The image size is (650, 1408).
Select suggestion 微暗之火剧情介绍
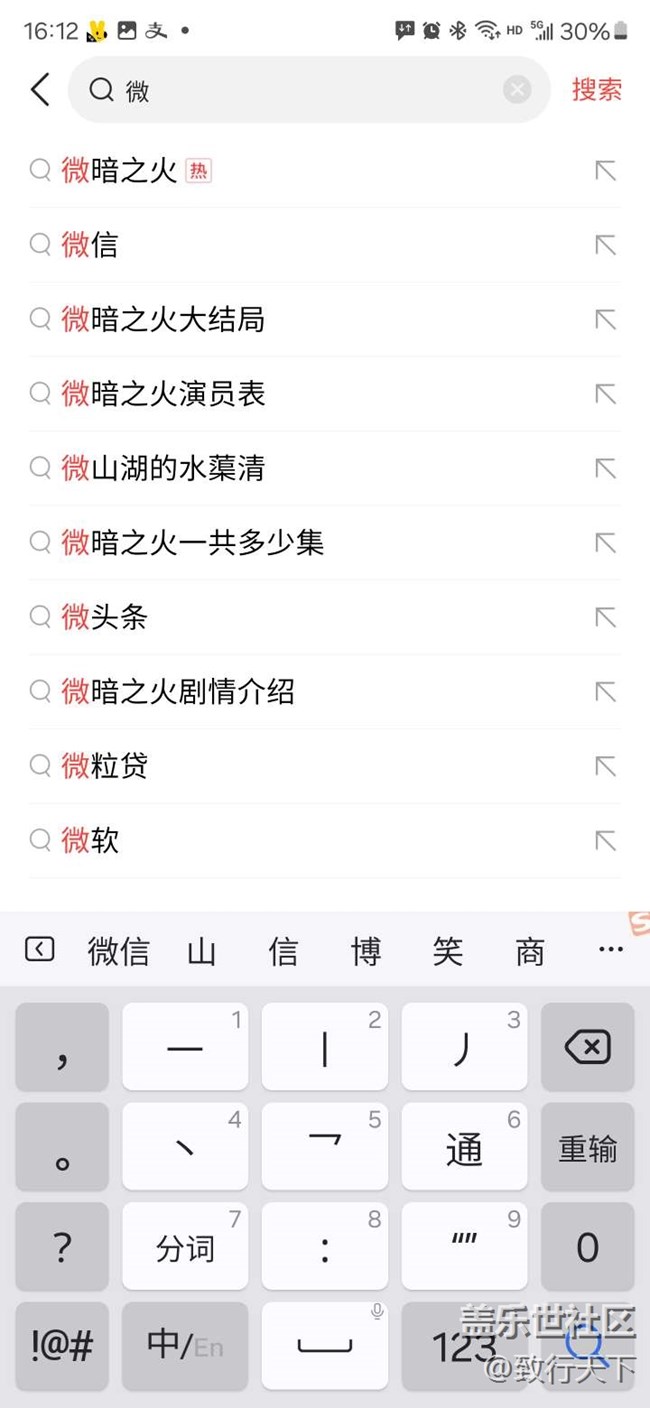178,692
